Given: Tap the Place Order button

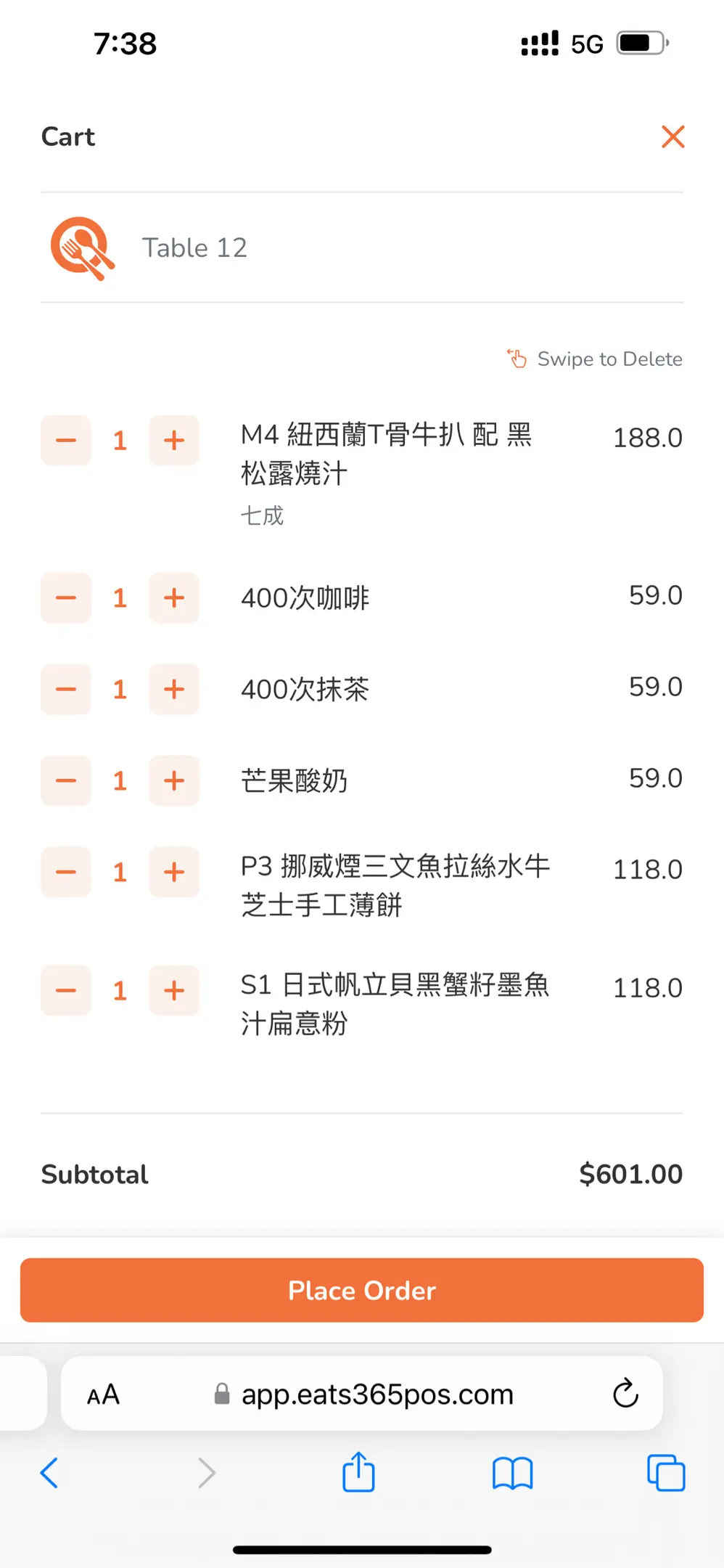Looking at the screenshot, I should pos(362,1290).
